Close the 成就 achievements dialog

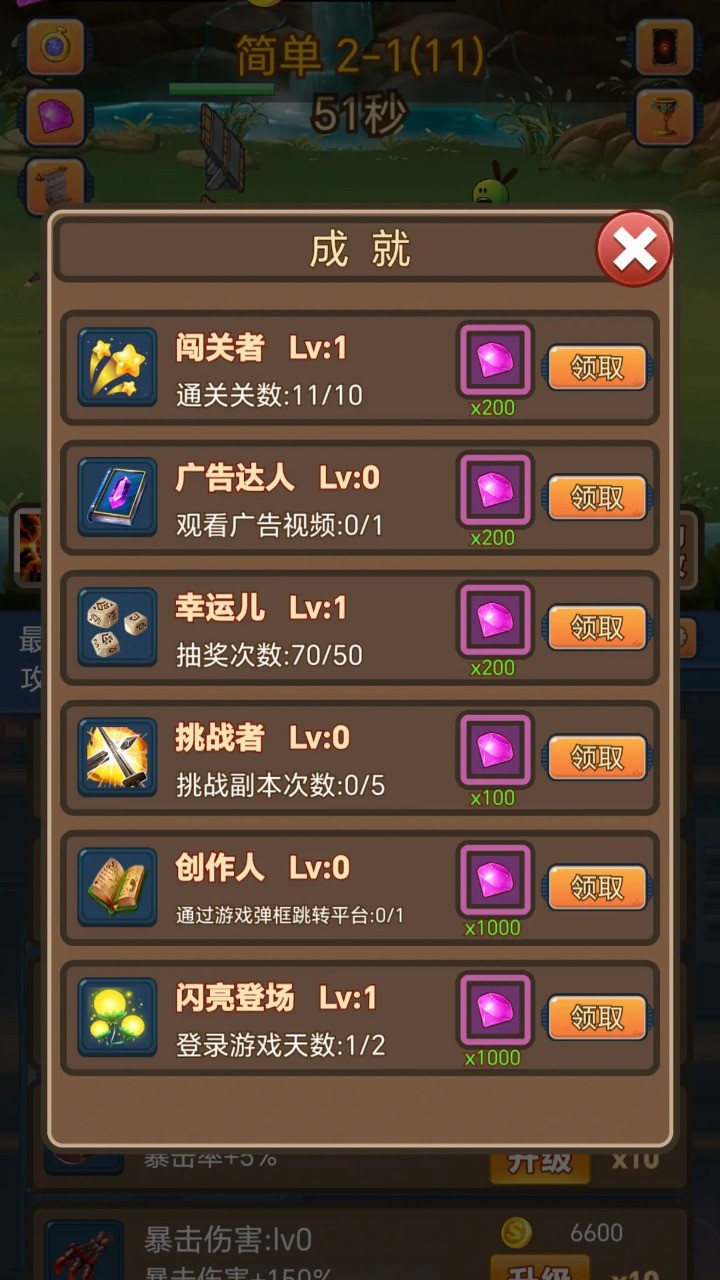[x=633, y=250]
